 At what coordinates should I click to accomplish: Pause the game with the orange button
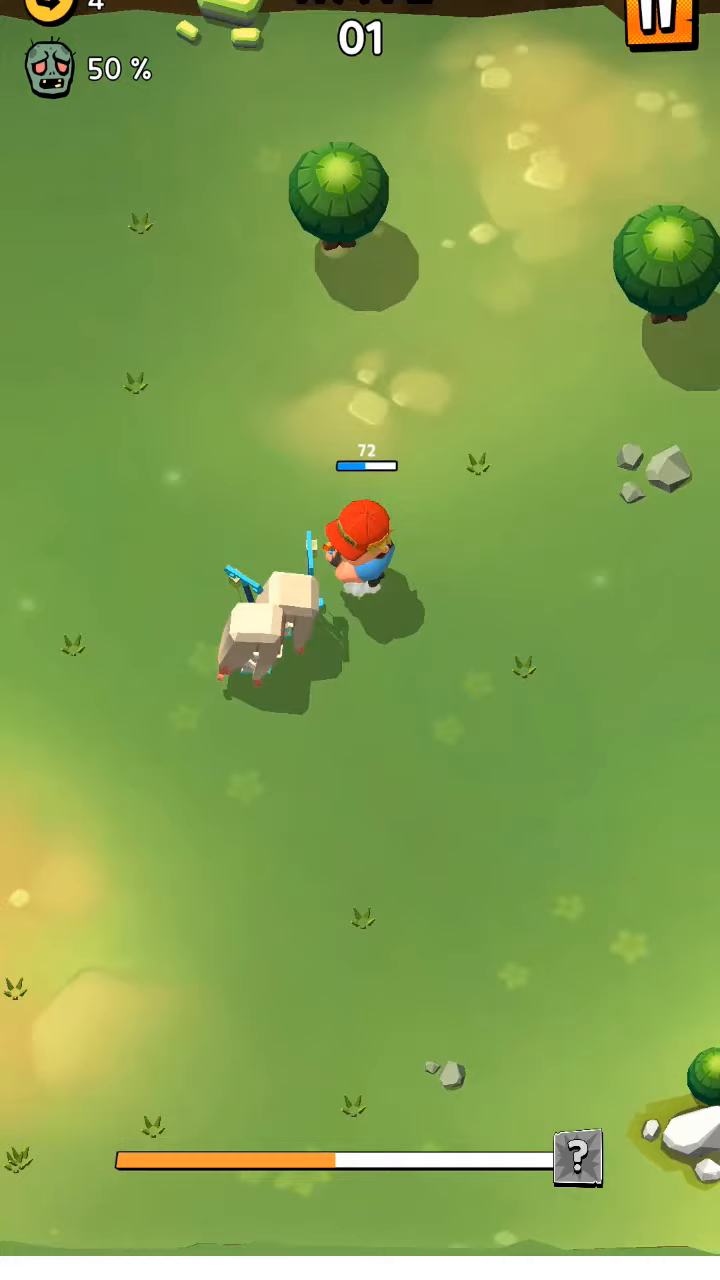[660, 20]
